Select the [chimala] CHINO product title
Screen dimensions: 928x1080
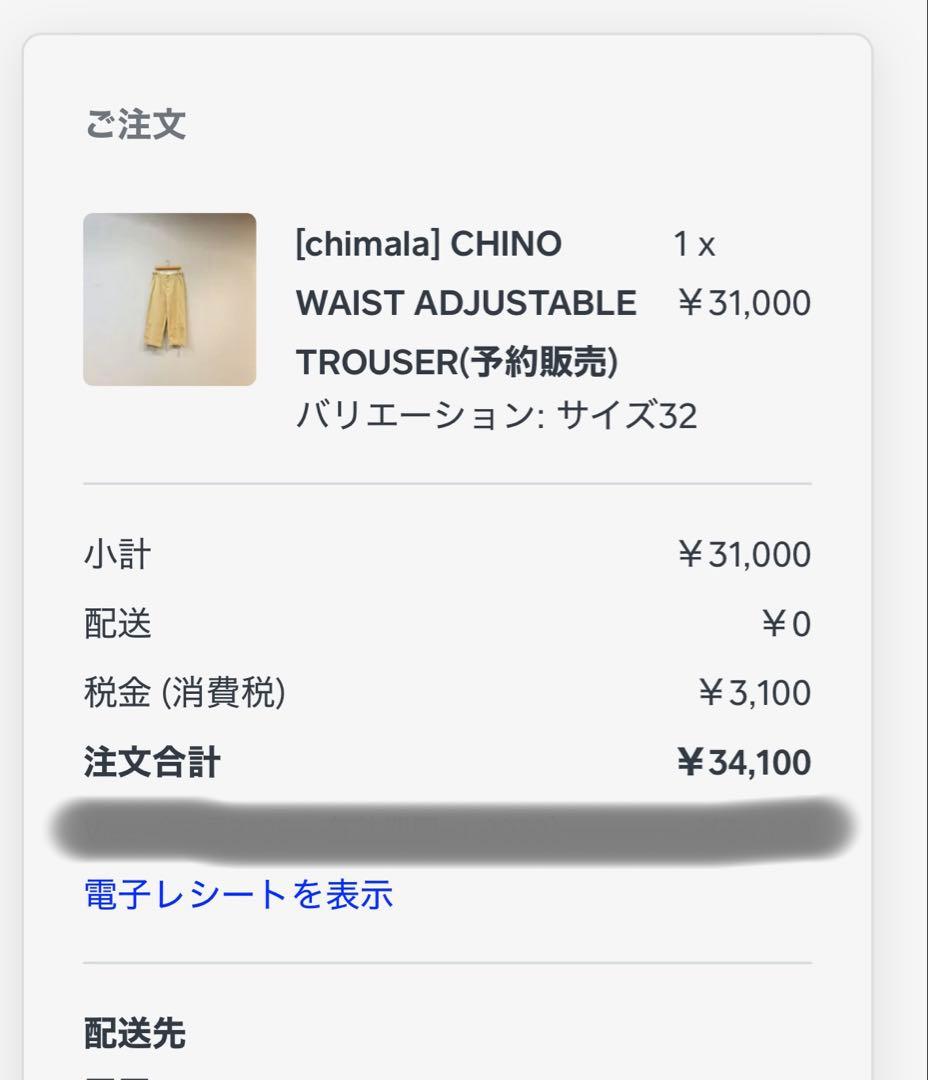[430, 243]
